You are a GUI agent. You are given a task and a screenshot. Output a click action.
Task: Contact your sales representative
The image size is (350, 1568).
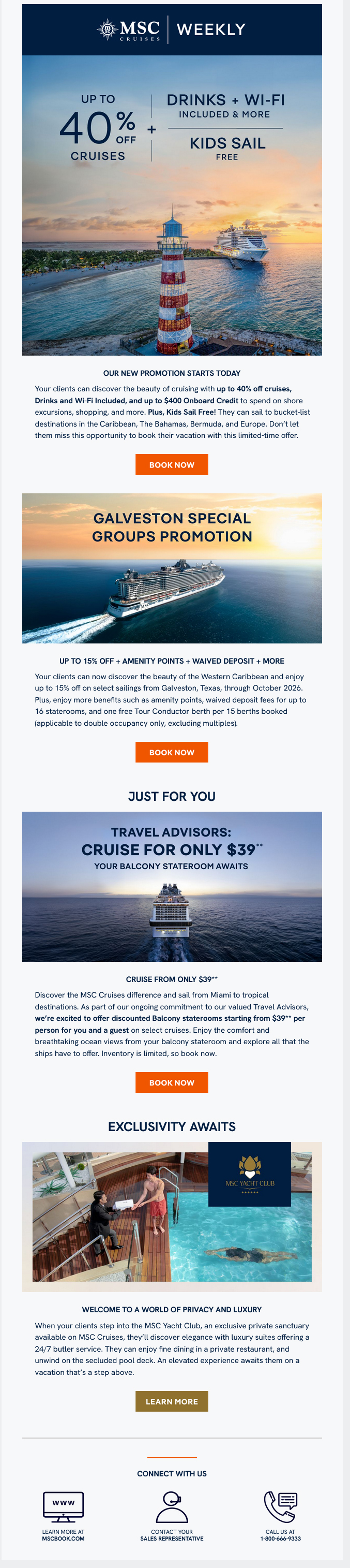172,1516
